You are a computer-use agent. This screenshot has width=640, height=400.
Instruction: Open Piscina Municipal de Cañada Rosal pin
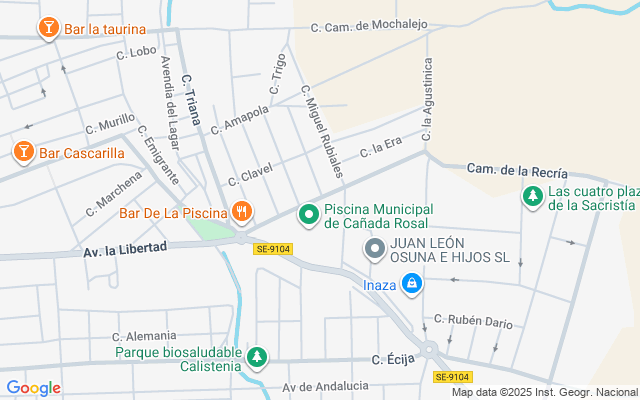(x=309, y=215)
